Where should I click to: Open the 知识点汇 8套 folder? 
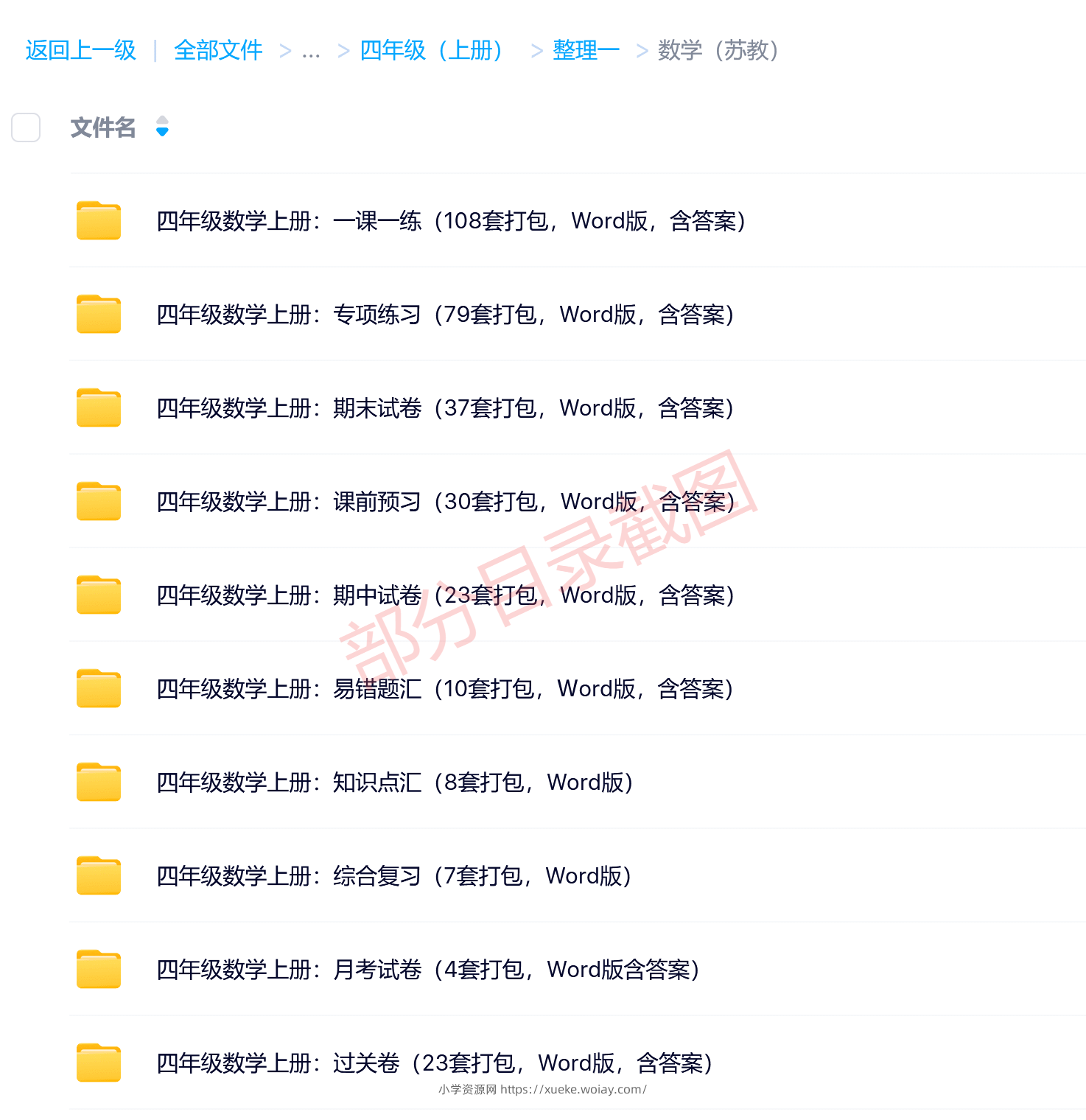(x=394, y=783)
